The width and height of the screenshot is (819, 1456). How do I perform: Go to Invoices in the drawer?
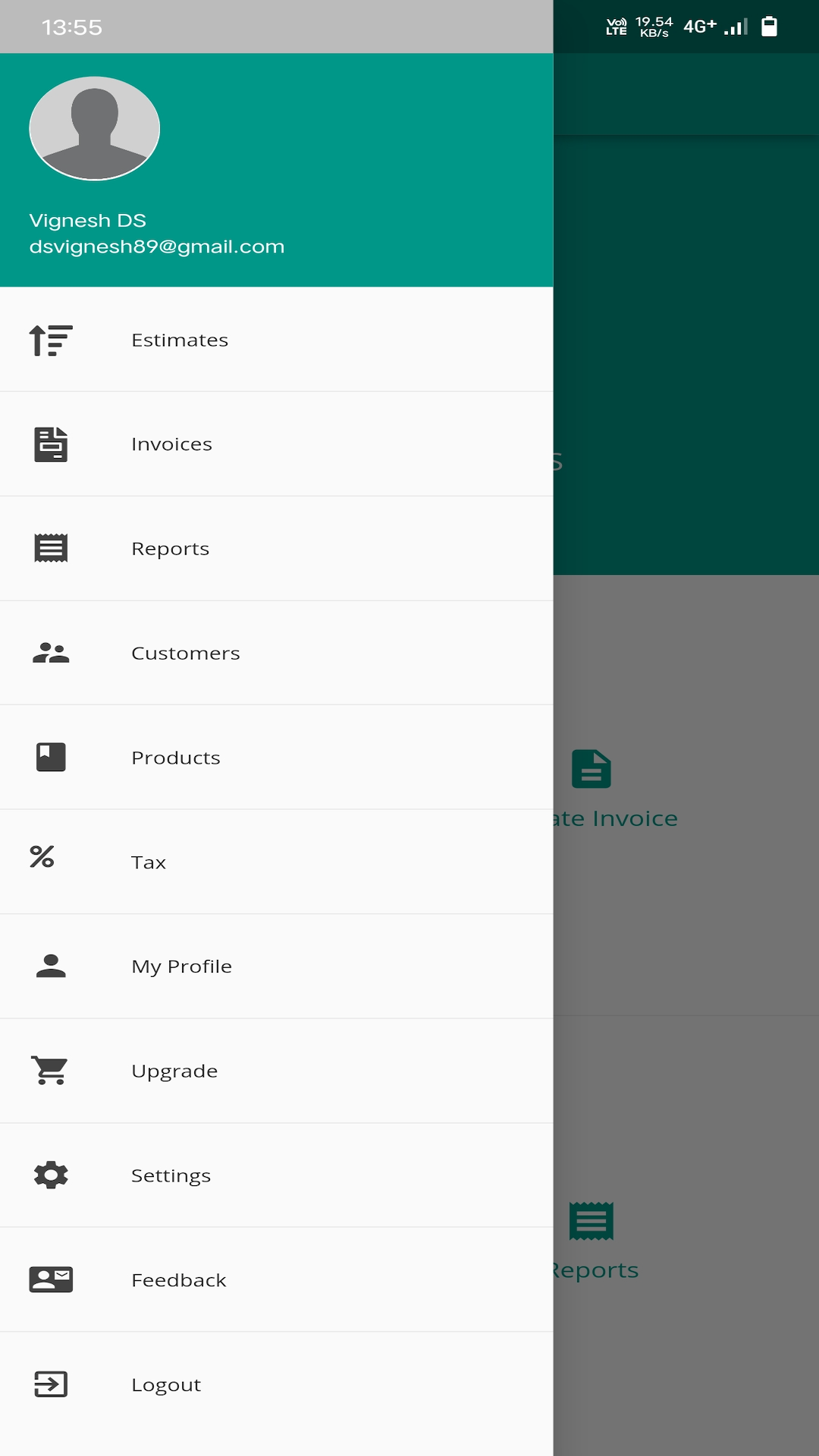(x=276, y=444)
